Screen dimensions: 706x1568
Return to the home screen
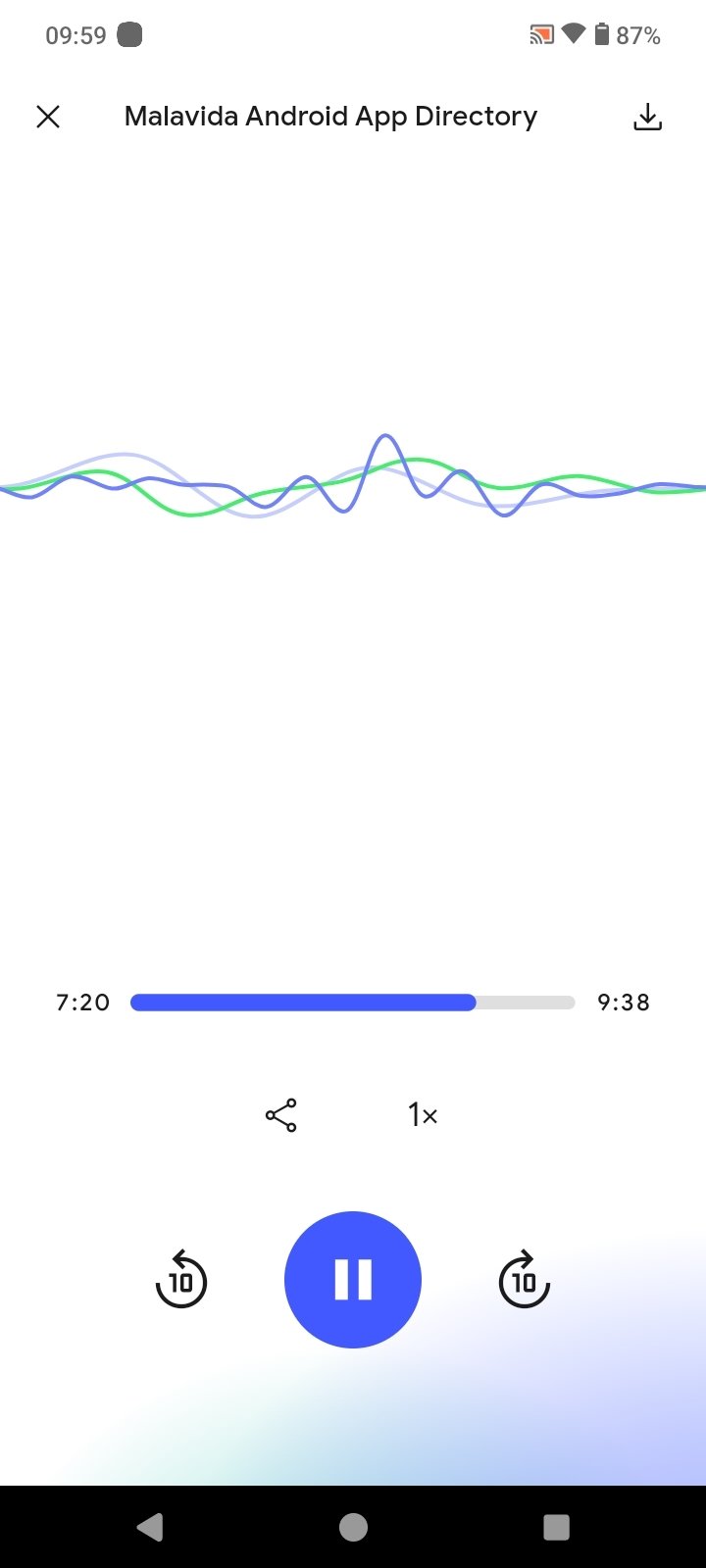(353, 1527)
